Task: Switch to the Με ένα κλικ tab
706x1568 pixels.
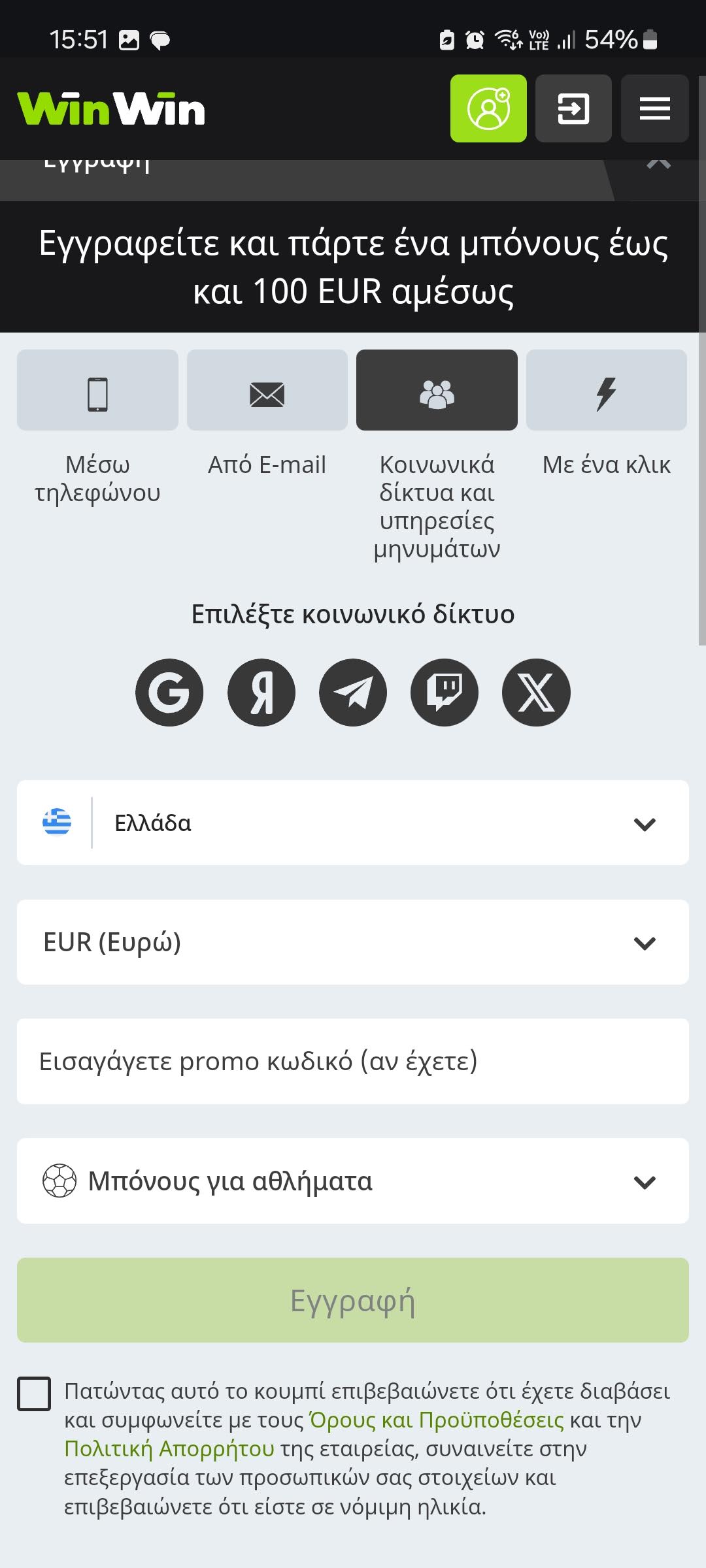Action: coord(606,391)
